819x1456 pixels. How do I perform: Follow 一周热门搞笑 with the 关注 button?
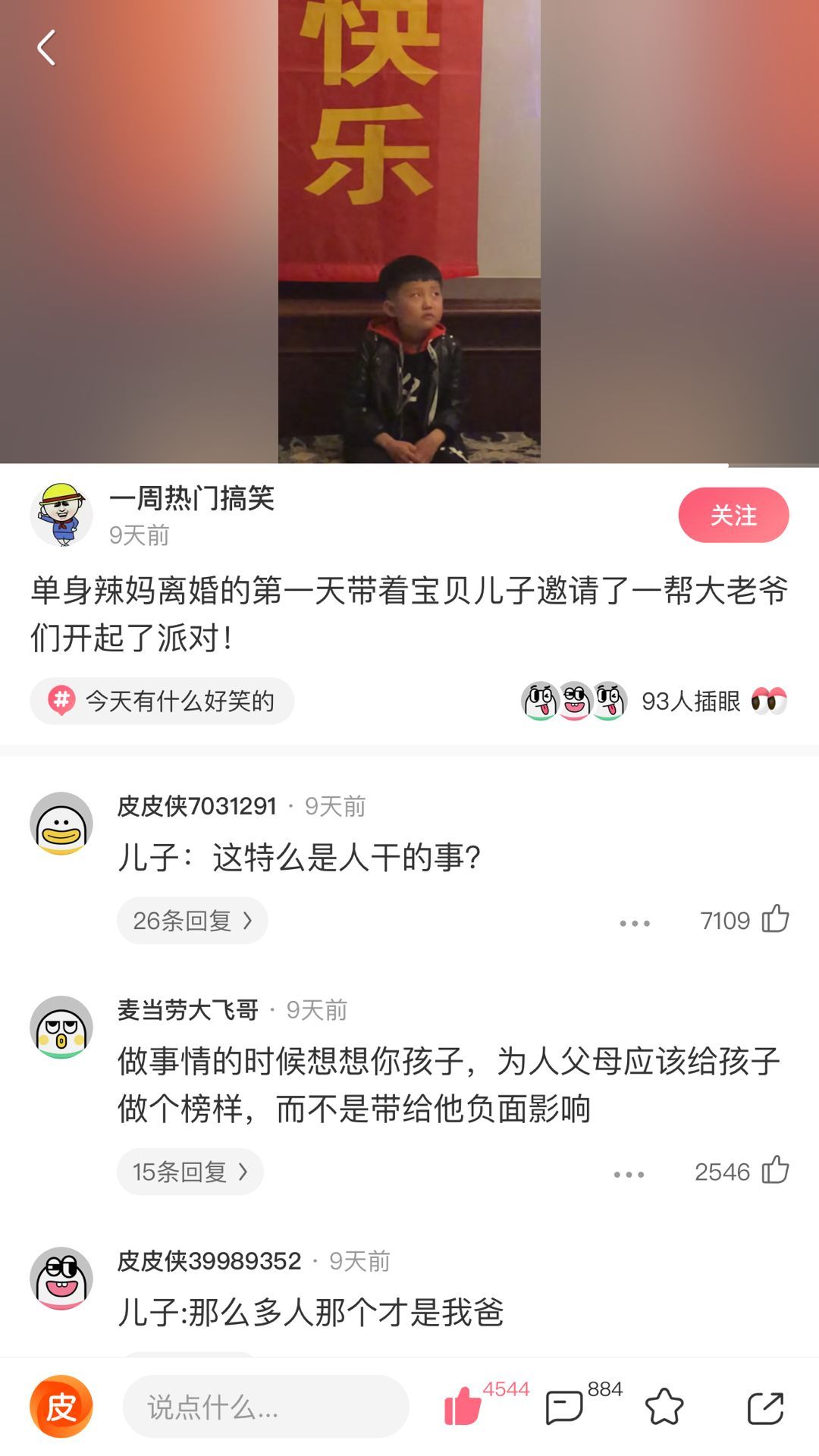733,515
